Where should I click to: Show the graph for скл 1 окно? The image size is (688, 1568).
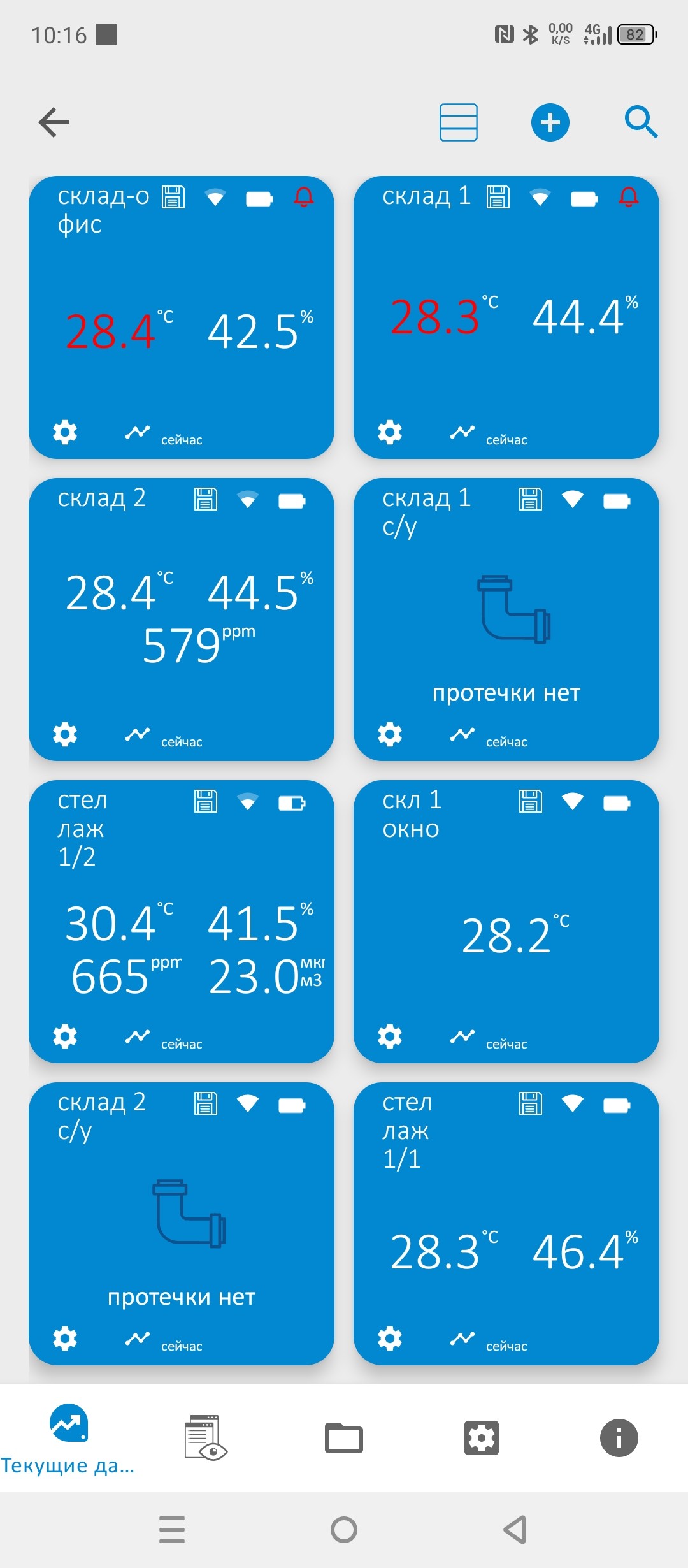point(462,1036)
